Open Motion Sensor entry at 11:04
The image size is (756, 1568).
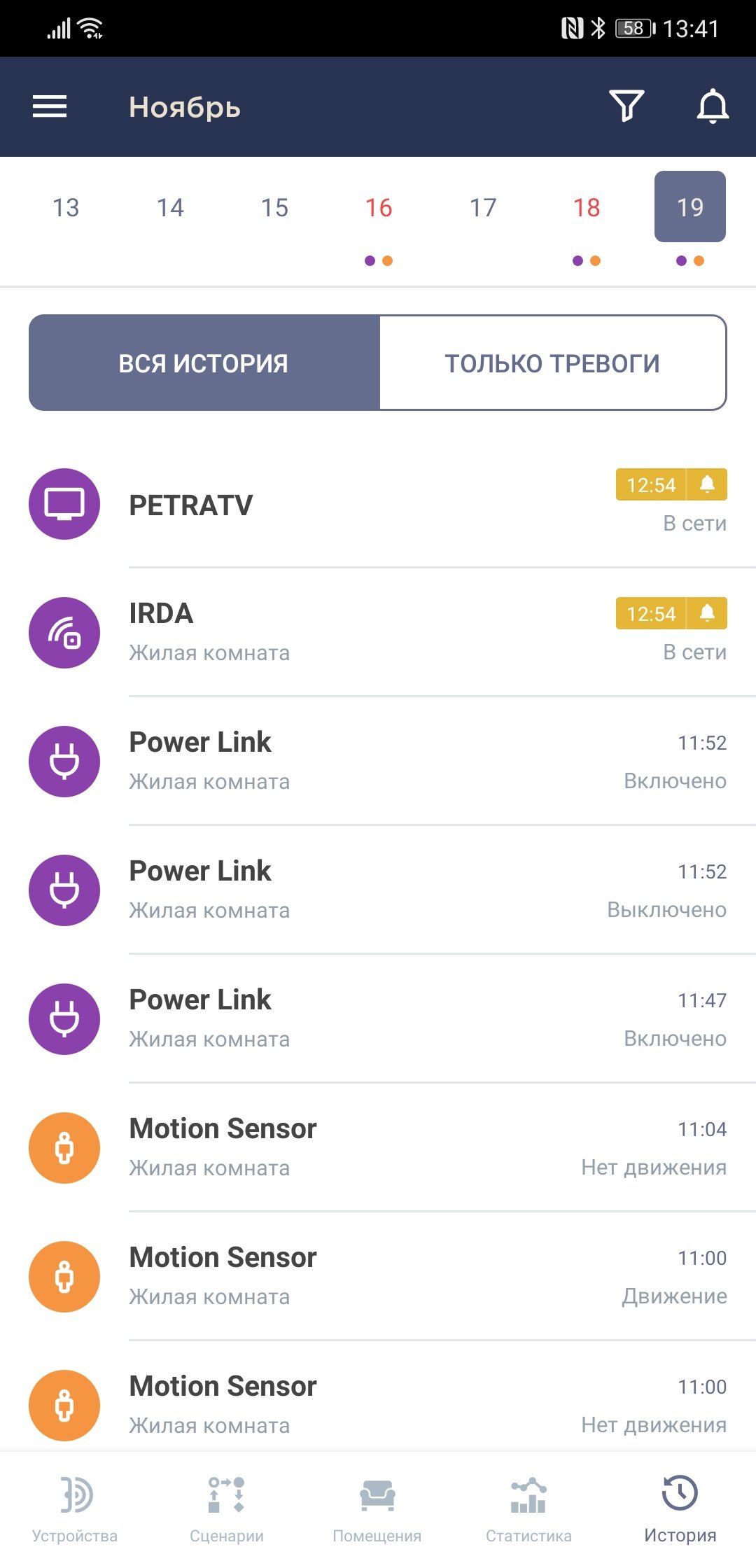pyautogui.click(x=378, y=1148)
